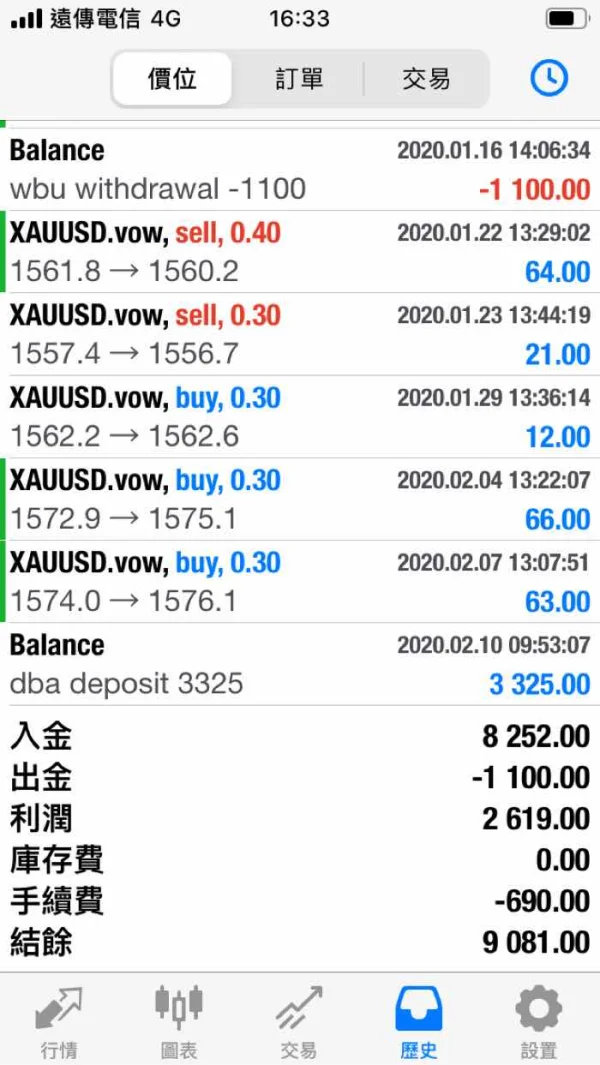Switch to 交易 tab in bottom bar

coord(299,1020)
